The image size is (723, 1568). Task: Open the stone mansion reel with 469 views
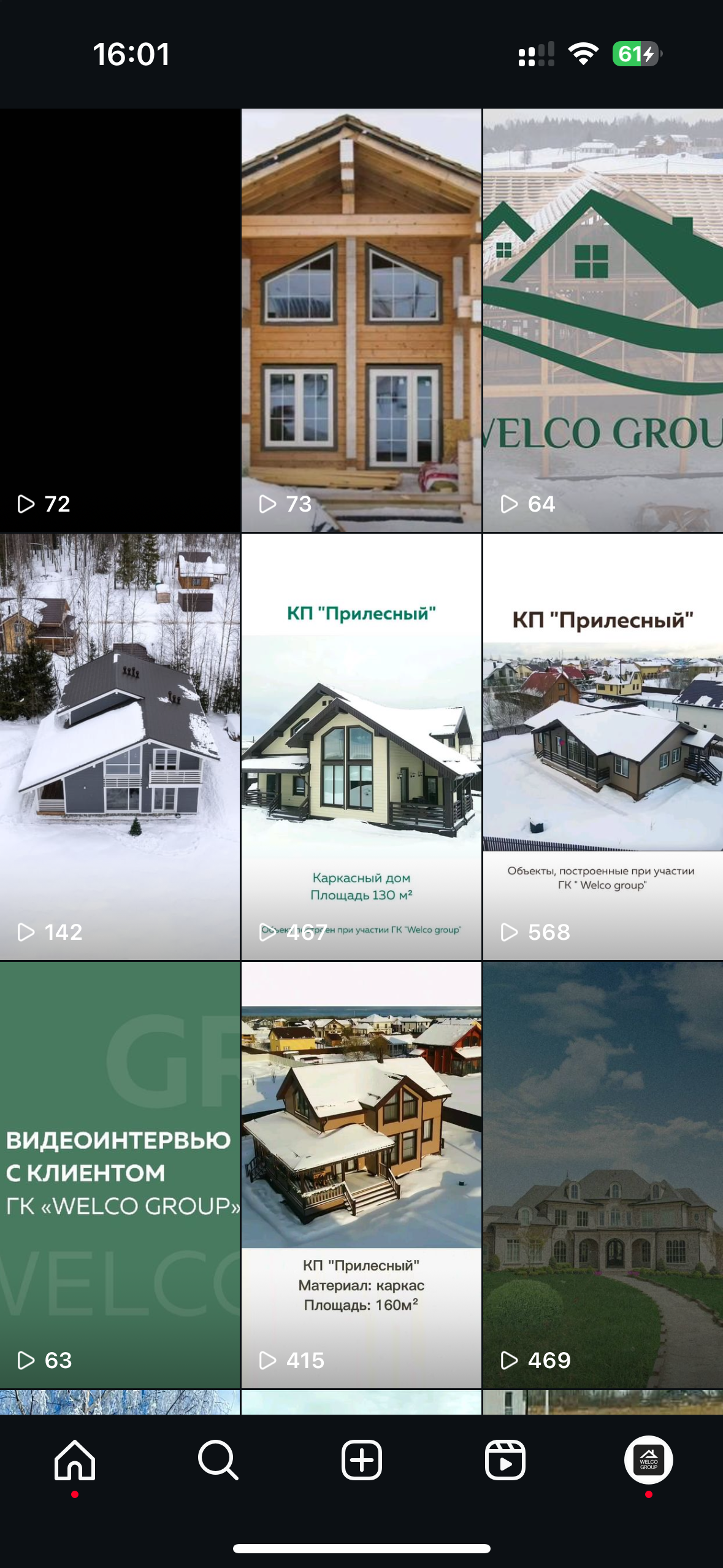(603, 1173)
